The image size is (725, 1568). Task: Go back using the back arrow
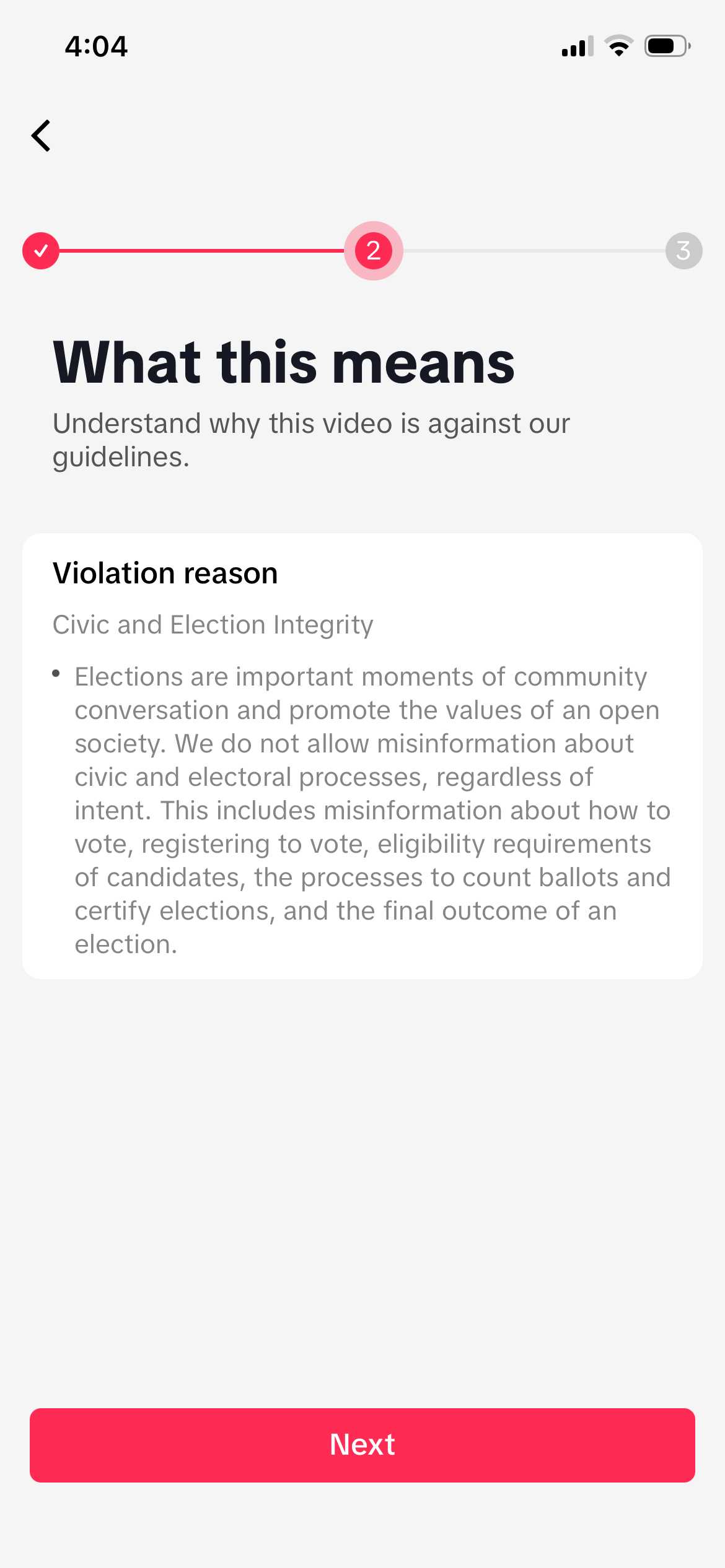point(41,136)
